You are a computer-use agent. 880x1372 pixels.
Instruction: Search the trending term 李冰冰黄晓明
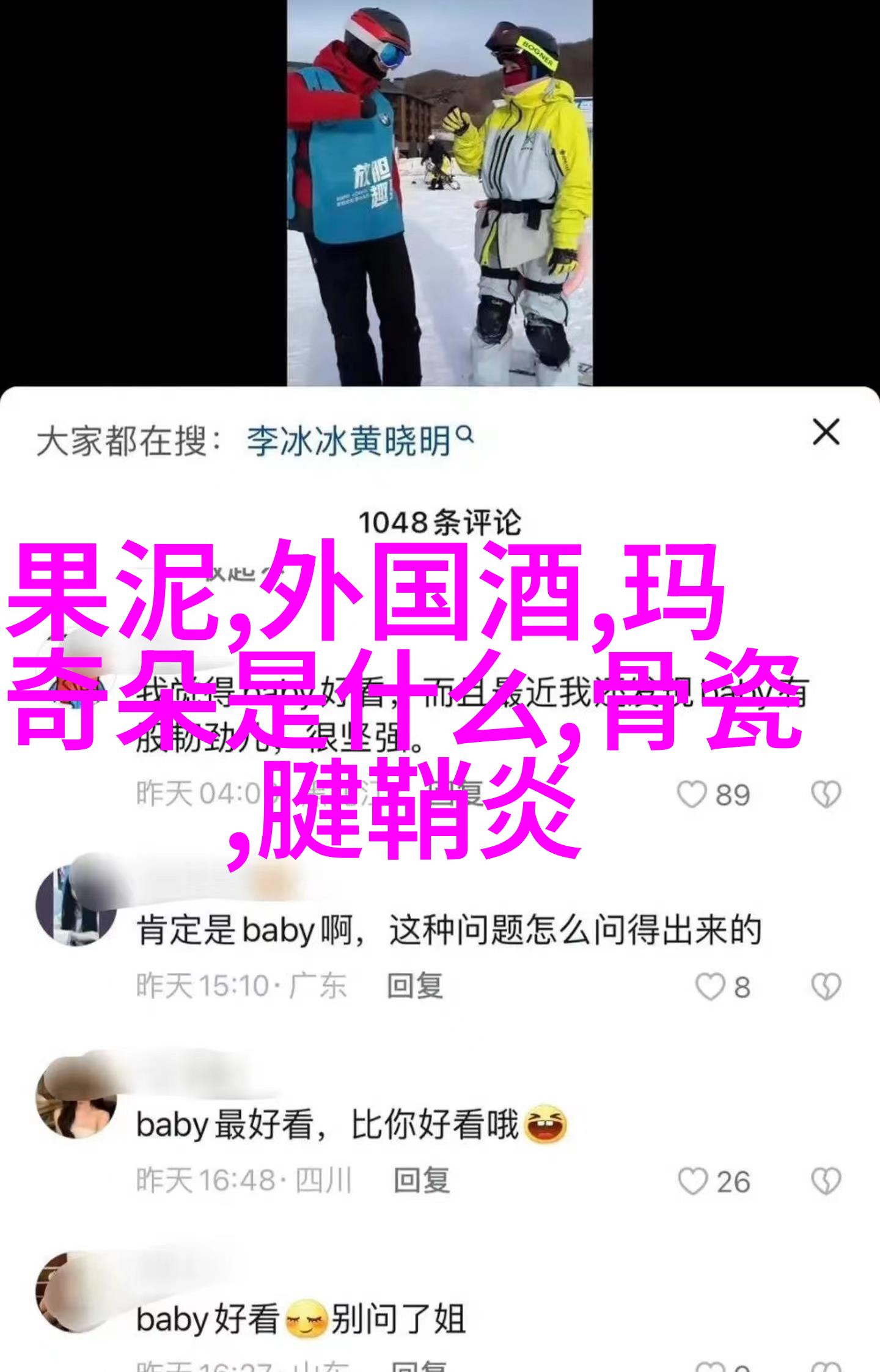[x=359, y=441]
